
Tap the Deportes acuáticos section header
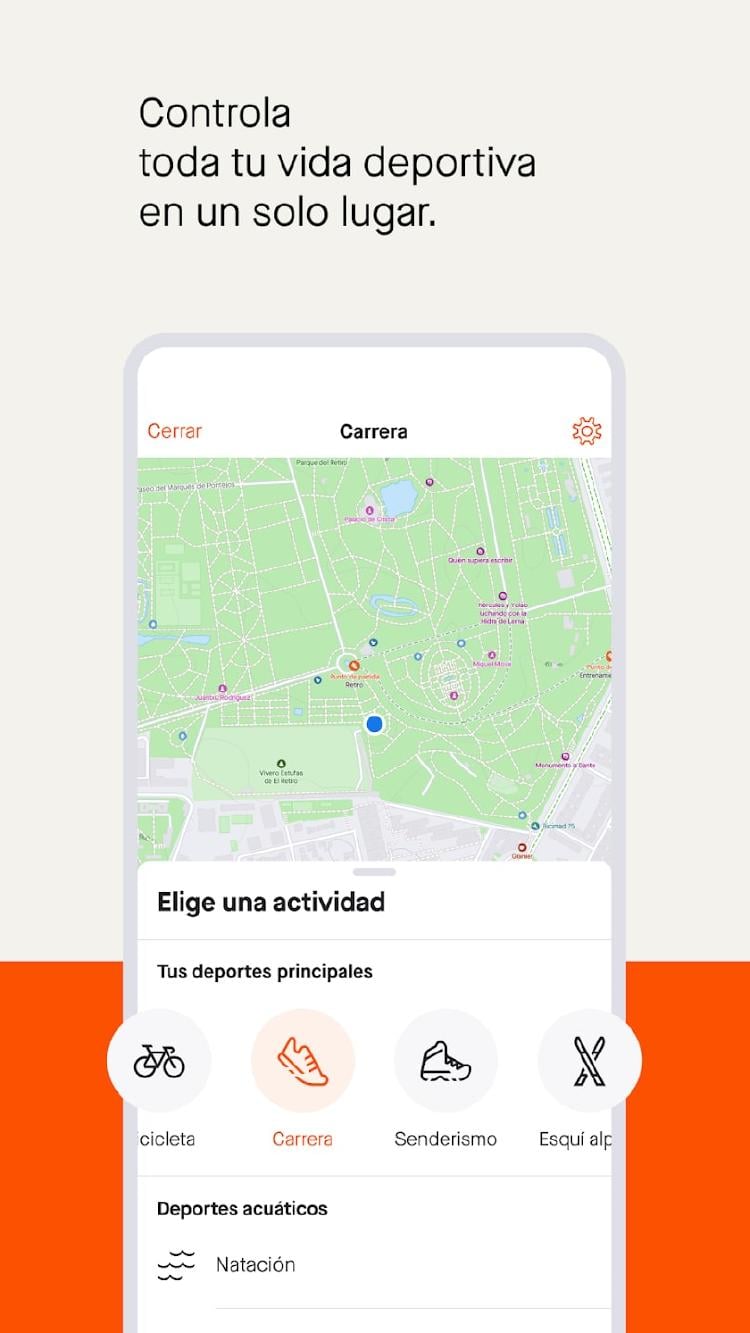click(243, 1208)
